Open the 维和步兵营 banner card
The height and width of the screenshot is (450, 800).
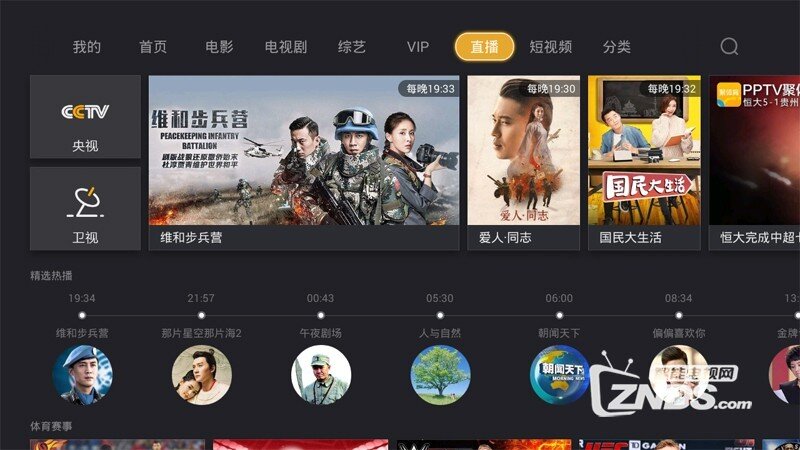click(304, 160)
